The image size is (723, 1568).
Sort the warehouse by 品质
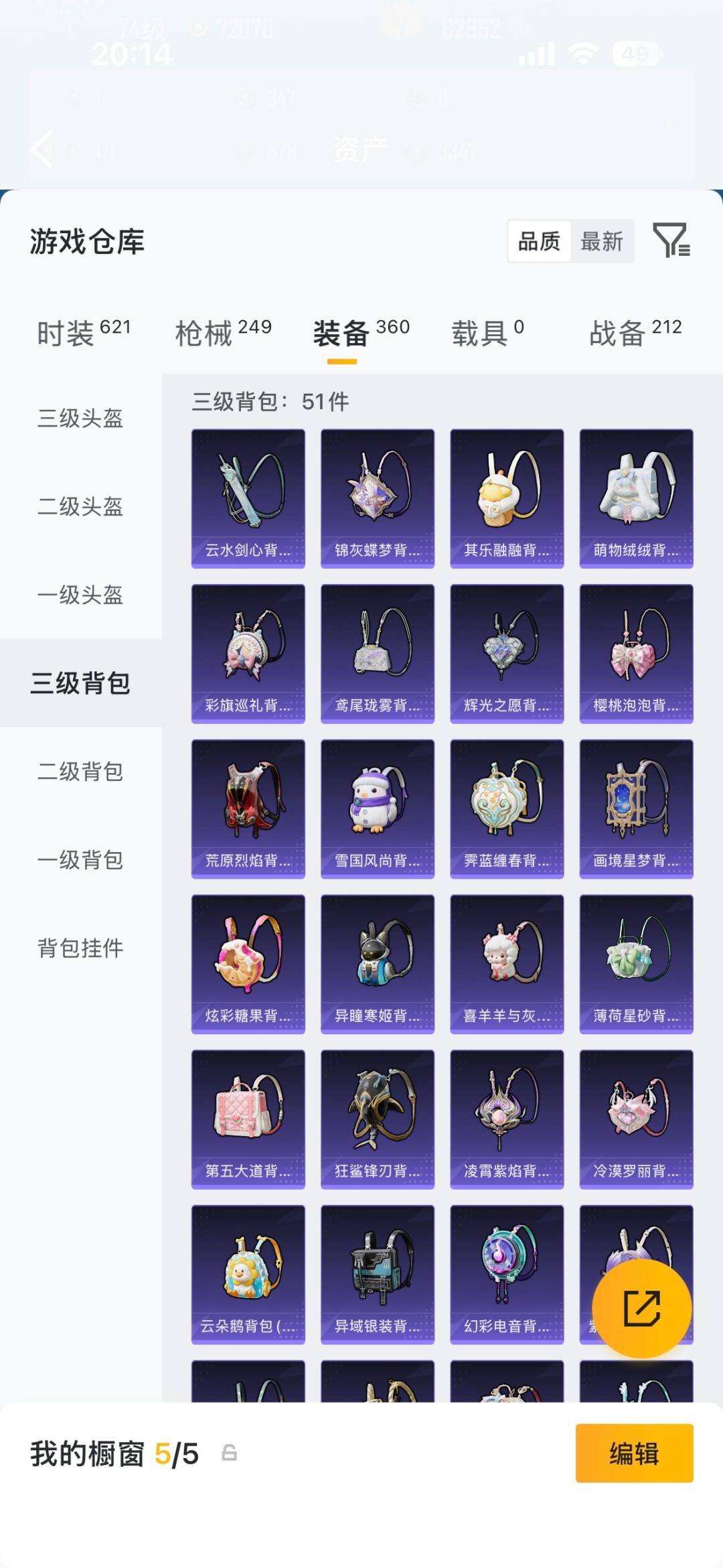540,241
